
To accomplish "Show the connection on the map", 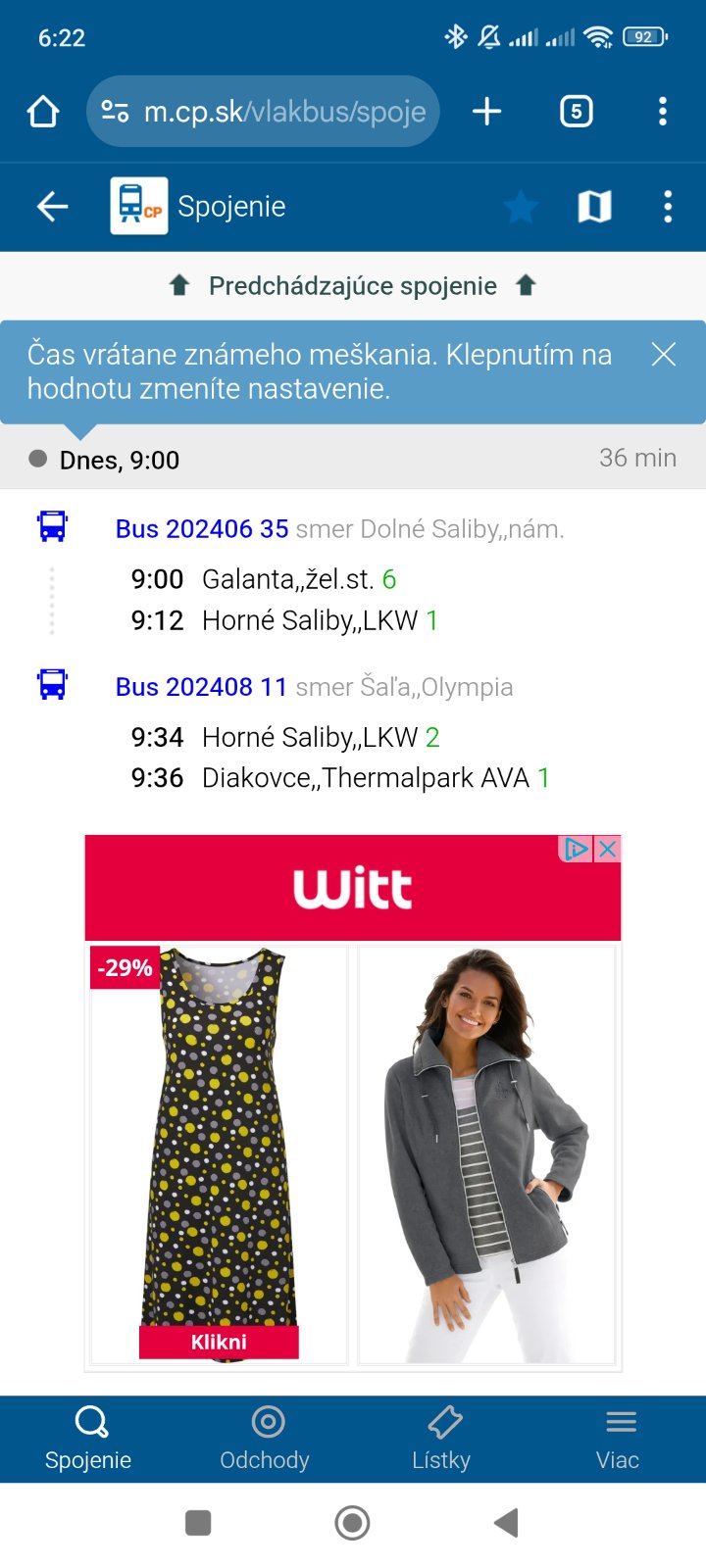I will (594, 207).
